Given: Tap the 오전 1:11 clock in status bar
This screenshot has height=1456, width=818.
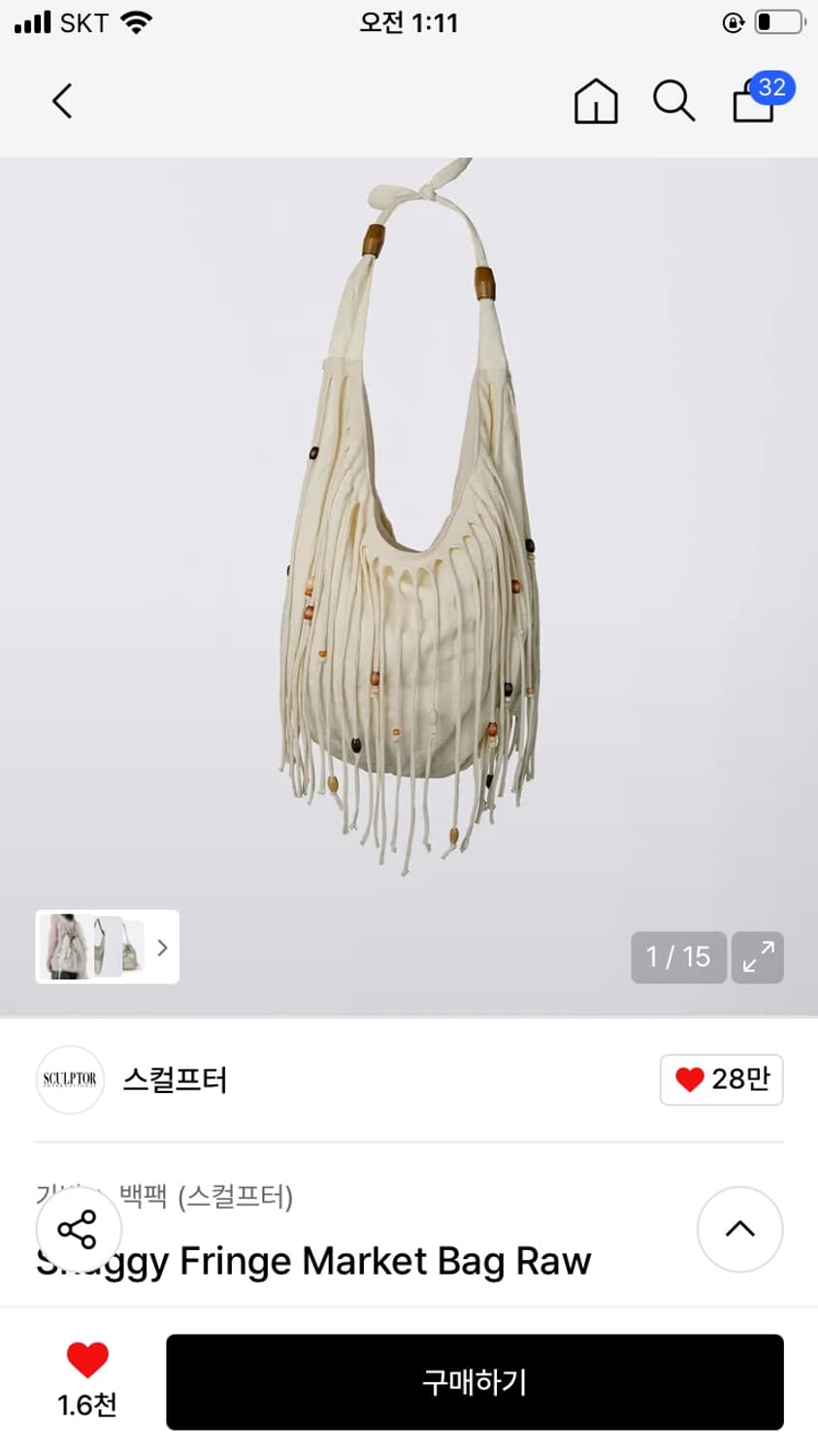Looking at the screenshot, I should pos(409,21).
